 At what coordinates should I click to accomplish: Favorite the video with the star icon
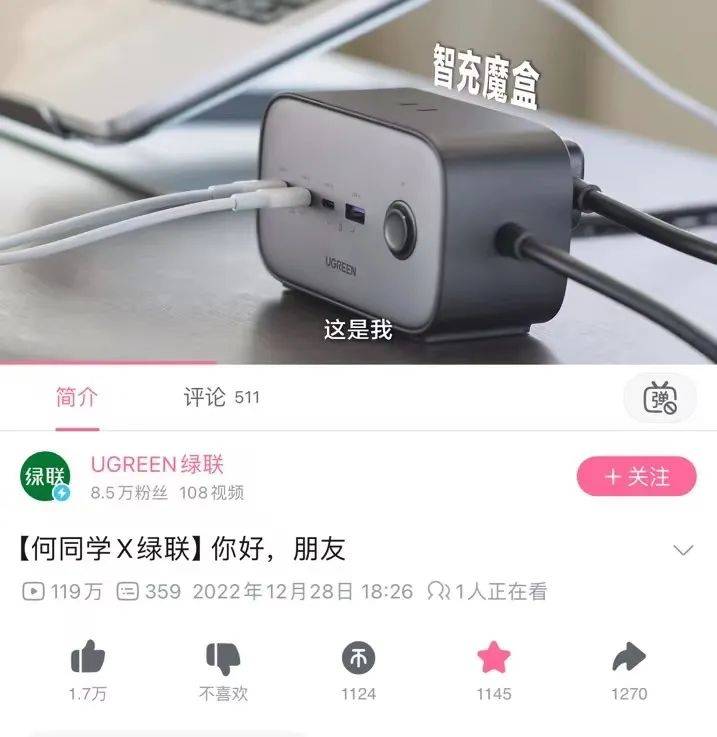coord(493,658)
